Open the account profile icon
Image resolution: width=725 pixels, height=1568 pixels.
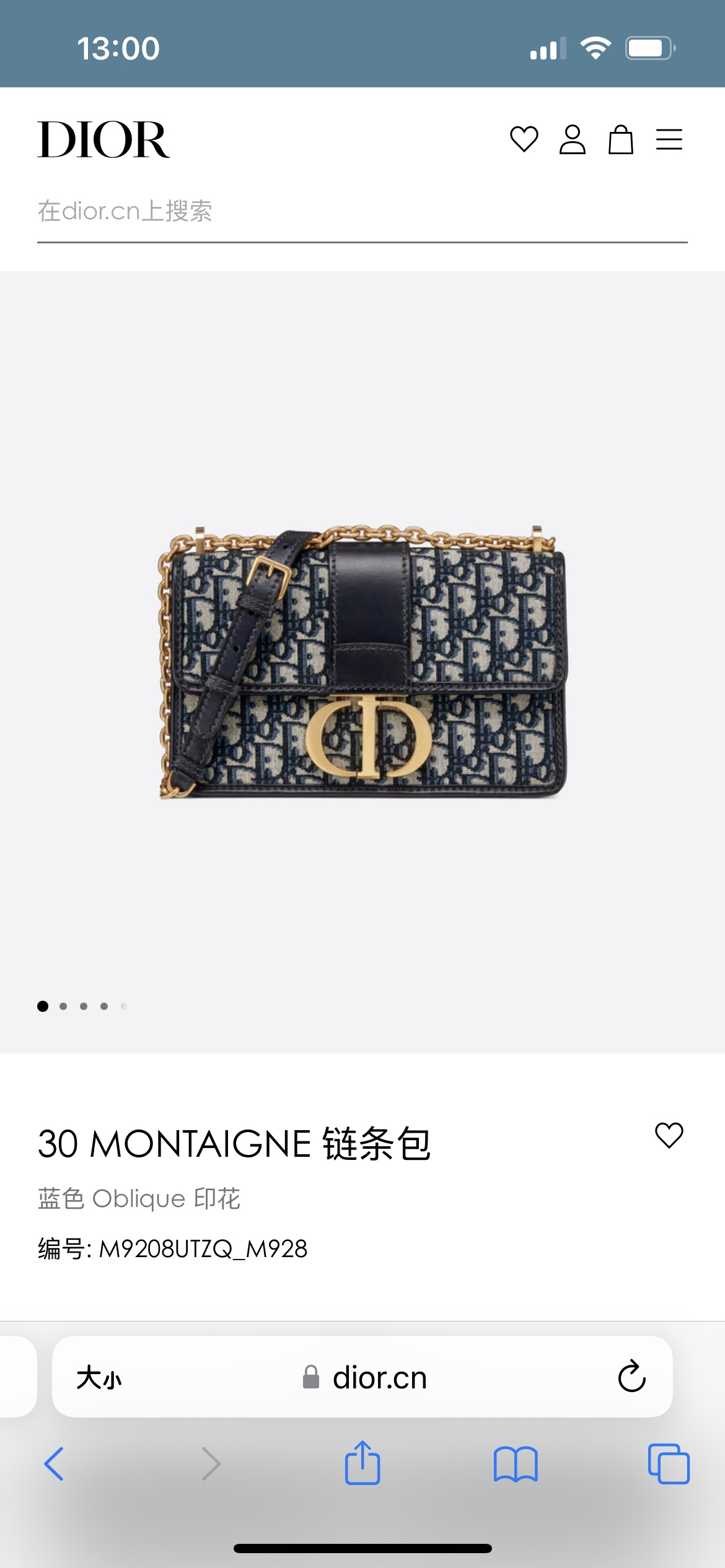click(x=572, y=139)
